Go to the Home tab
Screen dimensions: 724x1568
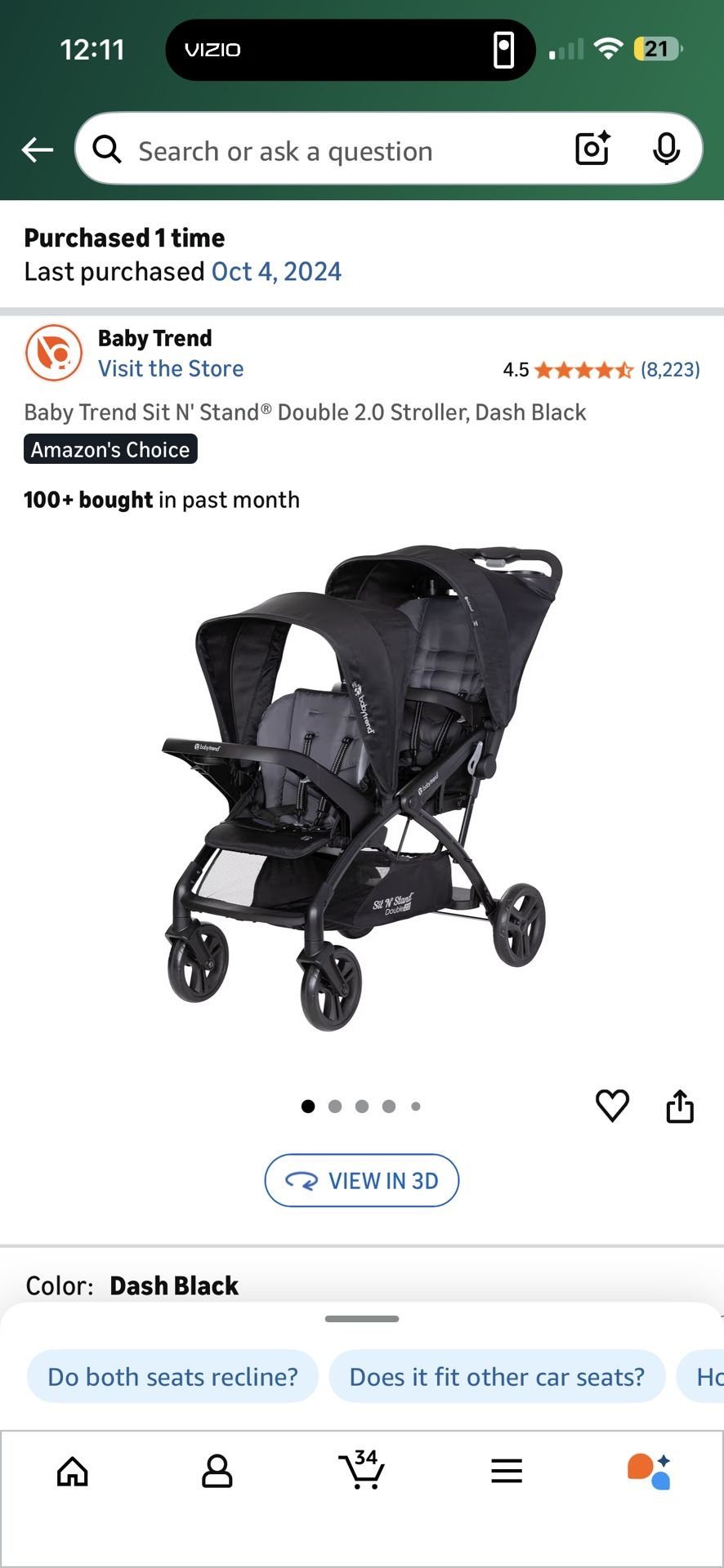click(x=73, y=1472)
